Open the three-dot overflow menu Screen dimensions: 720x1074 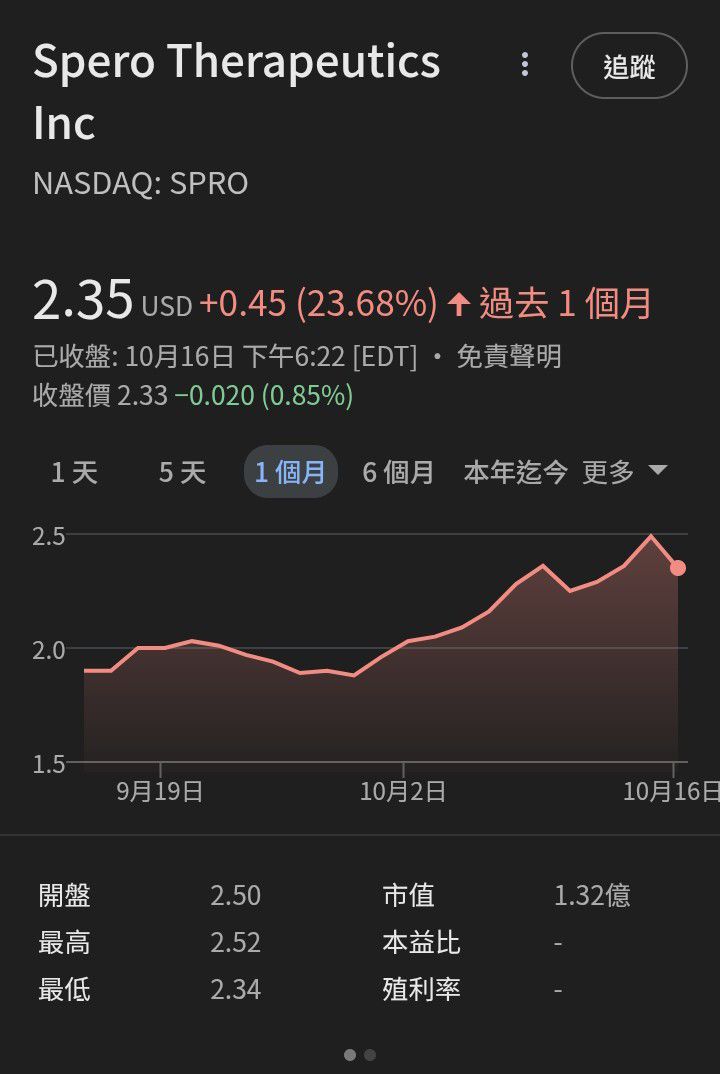coord(525,66)
